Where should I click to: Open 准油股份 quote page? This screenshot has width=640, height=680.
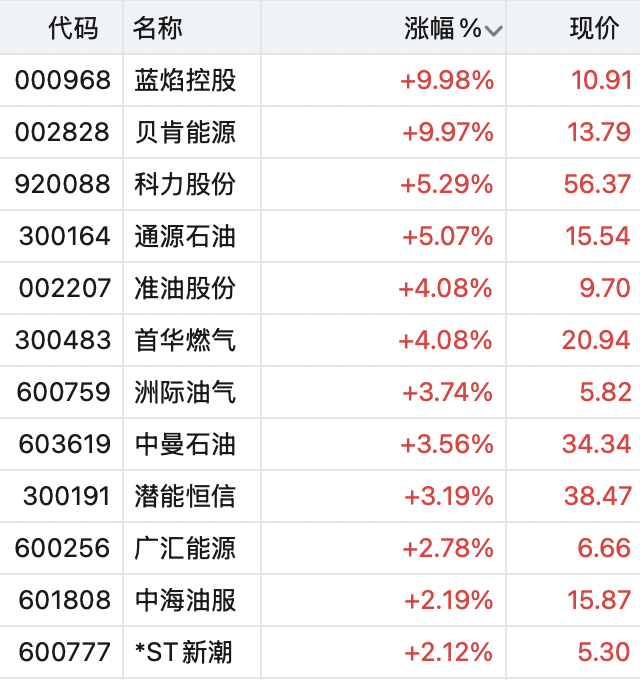(x=185, y=288)
